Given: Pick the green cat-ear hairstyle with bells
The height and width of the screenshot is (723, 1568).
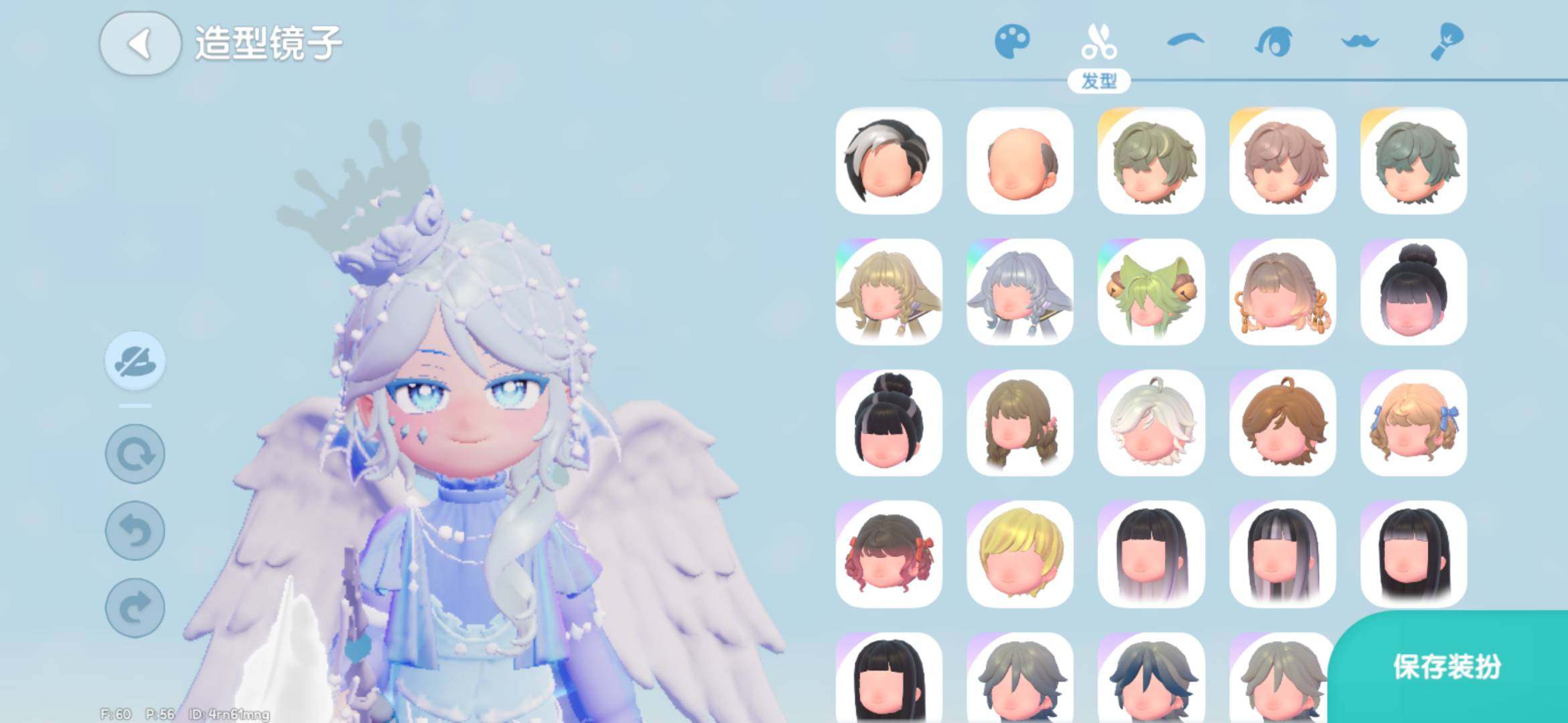Looking at the screenshot, I should (x=1151, y=292).
